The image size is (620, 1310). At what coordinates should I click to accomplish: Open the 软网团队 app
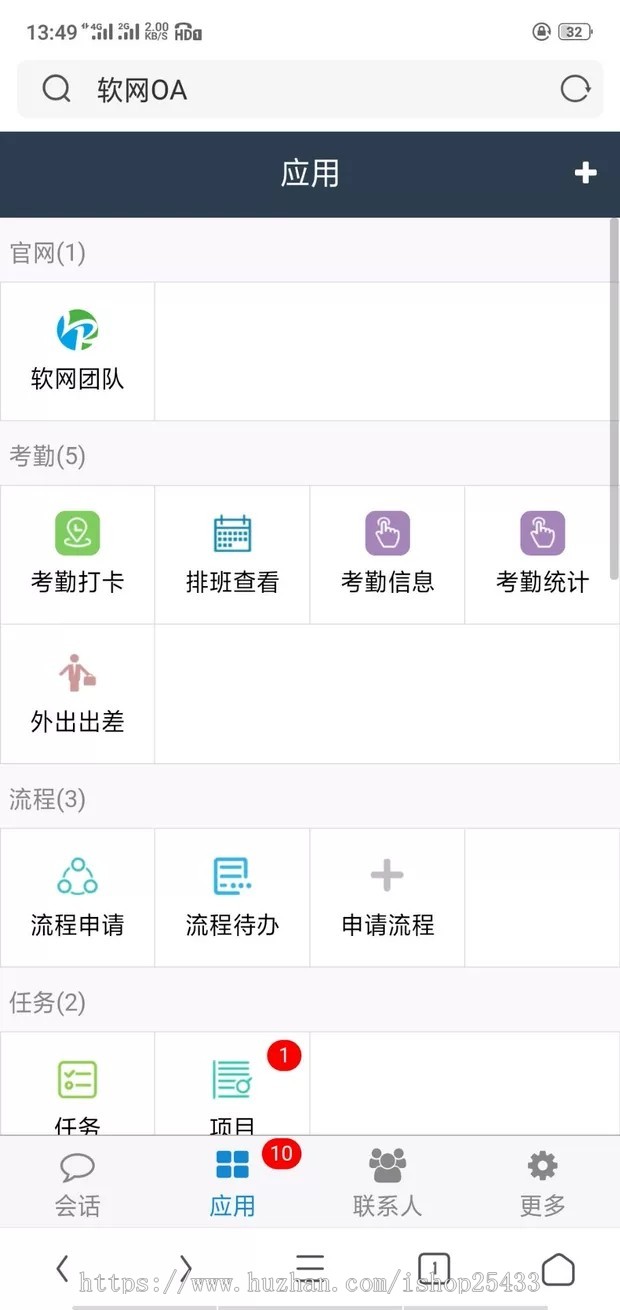[x=78, y=351]
